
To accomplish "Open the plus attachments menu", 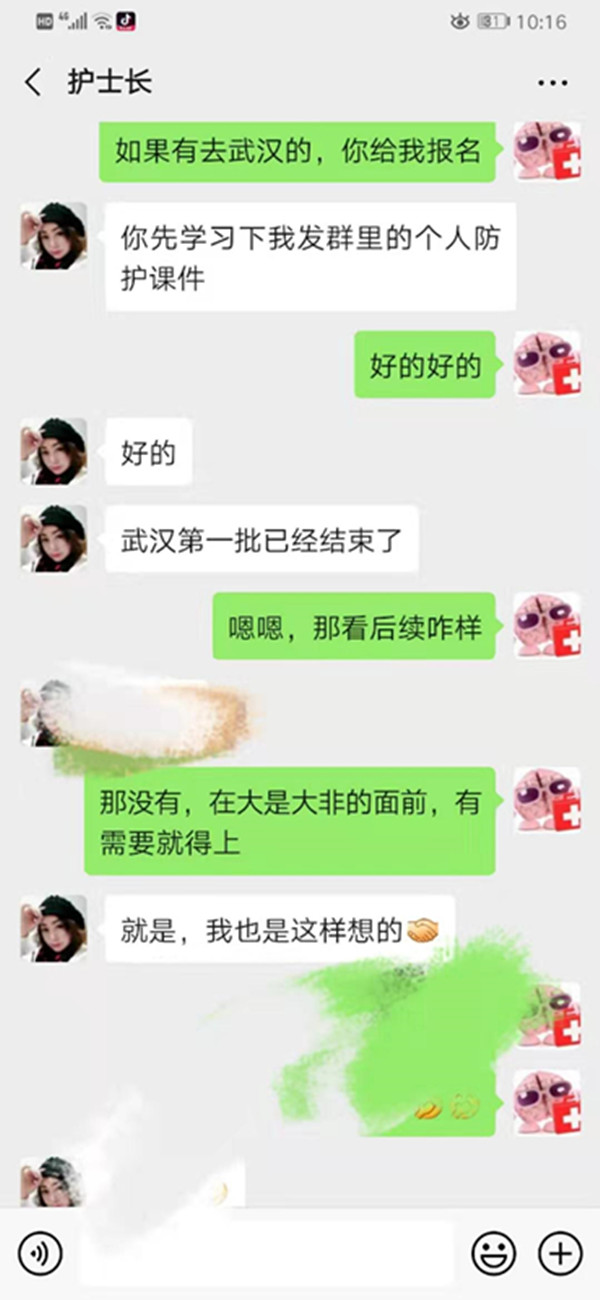I will click(x=560, y=1252).
